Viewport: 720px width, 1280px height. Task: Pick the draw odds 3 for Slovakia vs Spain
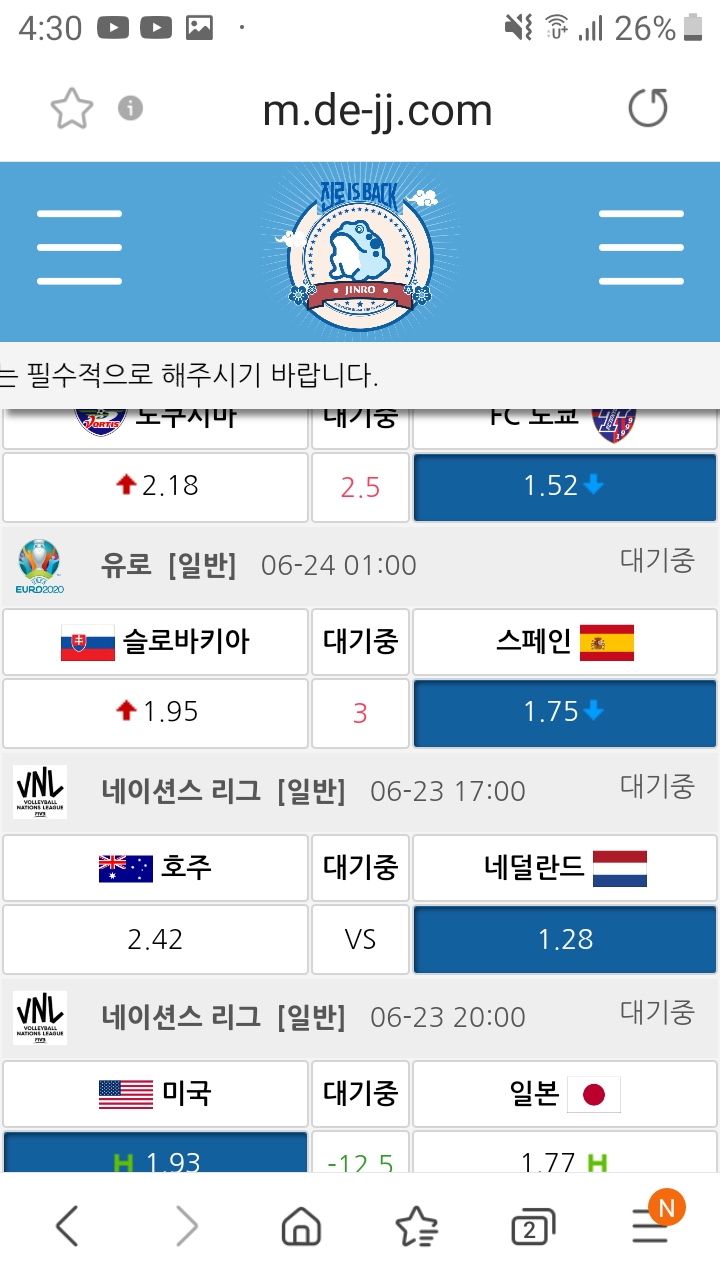tap(360, 712)
